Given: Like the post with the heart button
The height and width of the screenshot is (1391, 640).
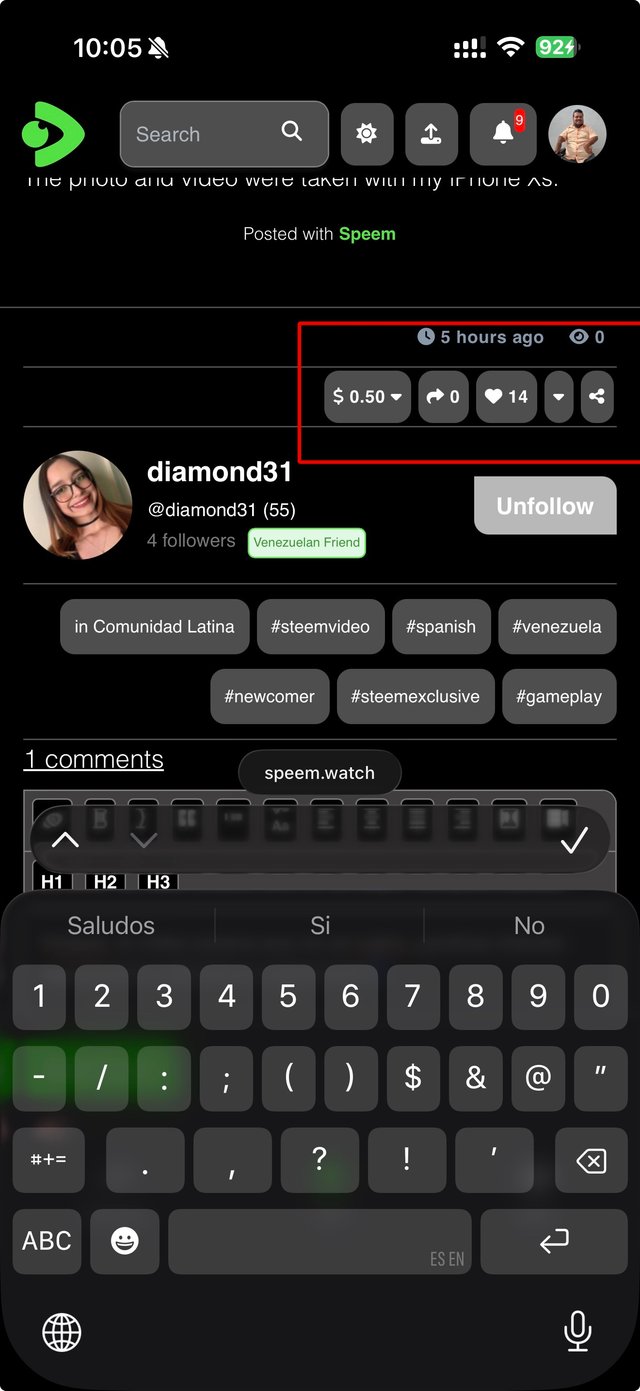Looking at the screenshot, I should 506,397.
